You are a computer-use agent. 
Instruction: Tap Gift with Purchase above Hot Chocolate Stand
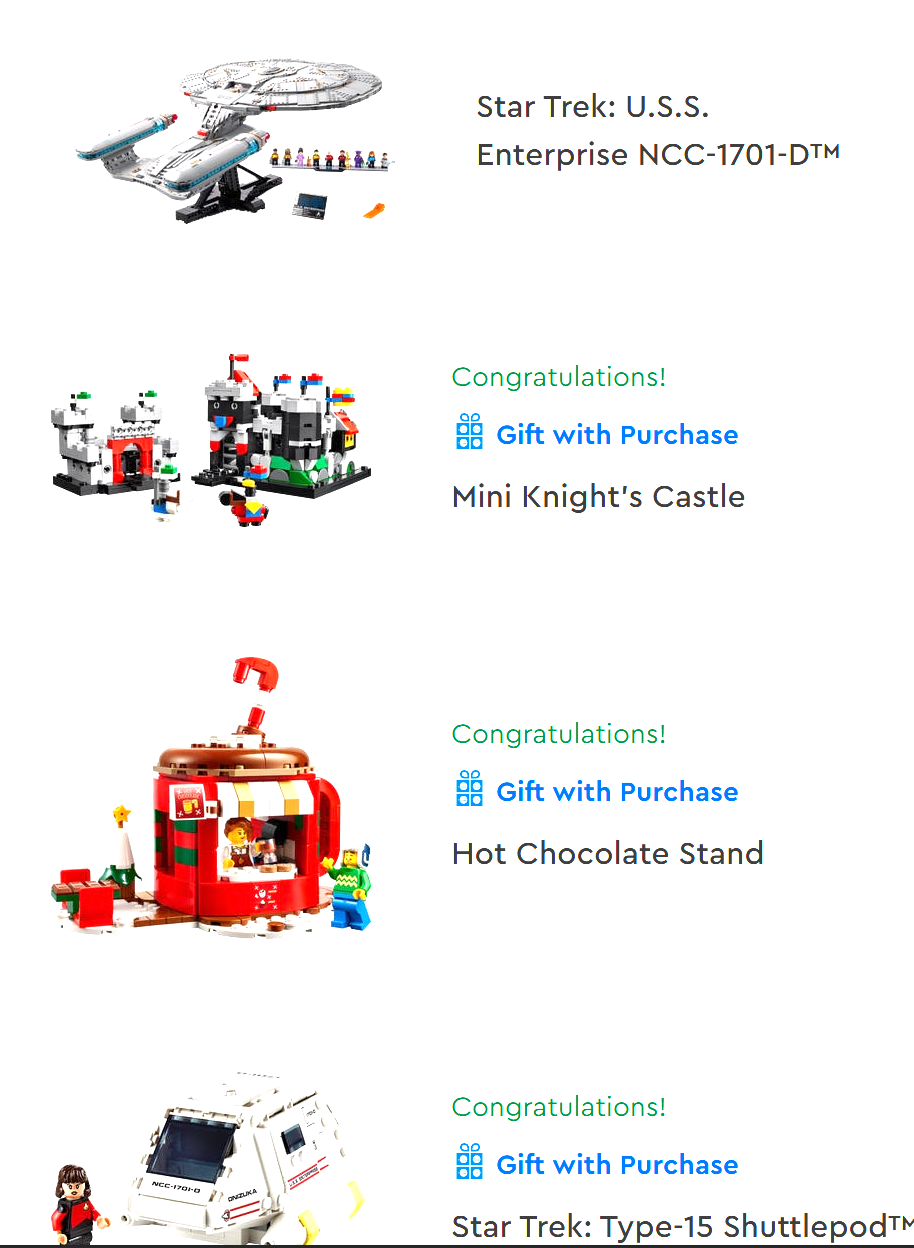coord(617,792)
